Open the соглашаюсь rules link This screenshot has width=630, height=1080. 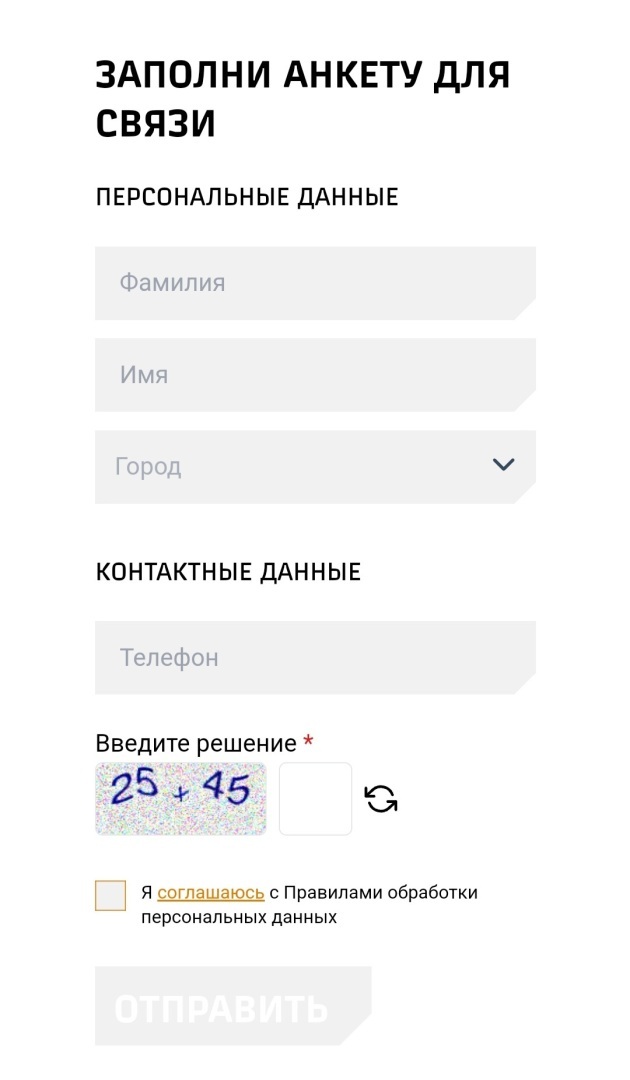[210, 893]
